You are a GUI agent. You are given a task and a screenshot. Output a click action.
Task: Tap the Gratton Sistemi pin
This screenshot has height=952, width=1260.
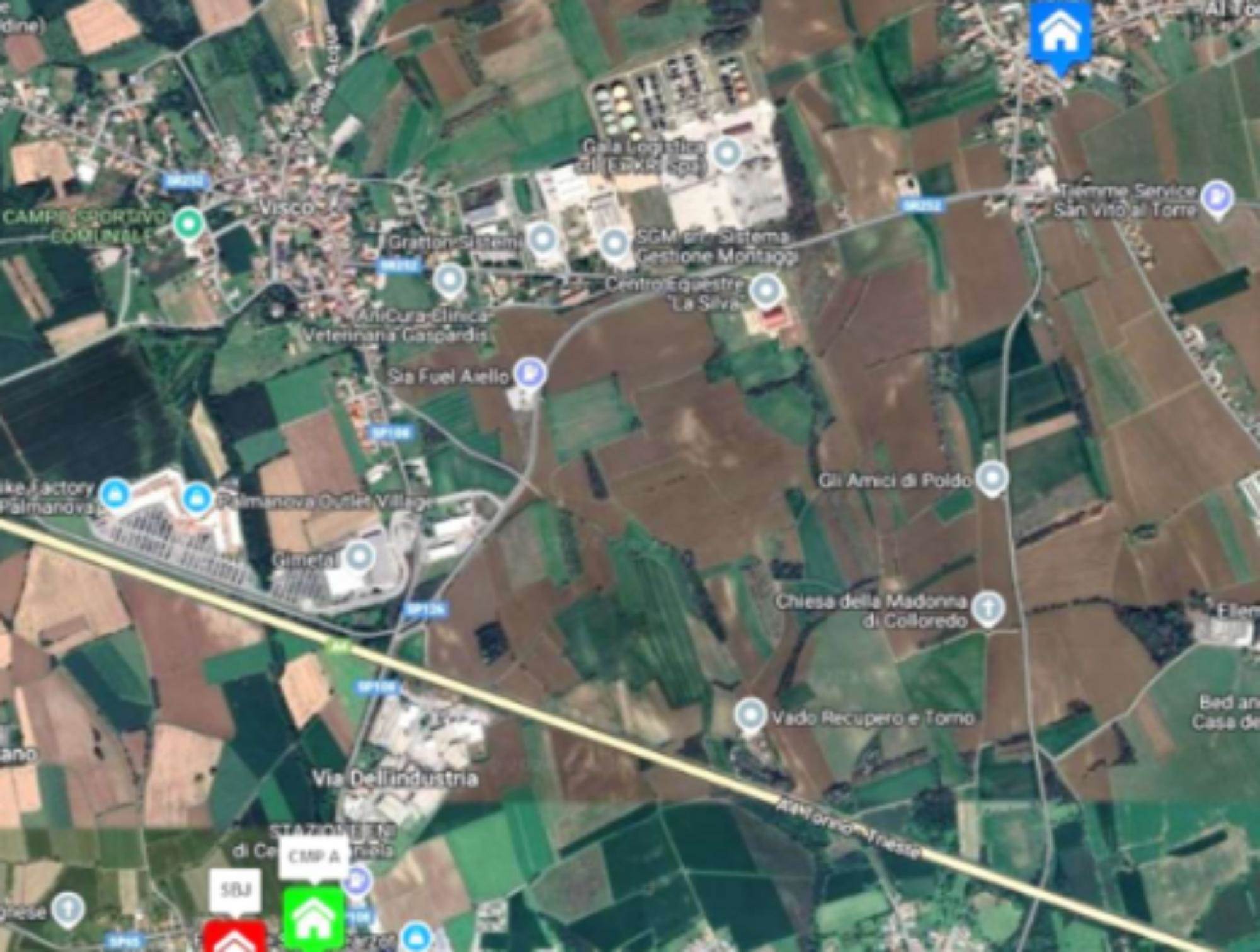tap(542, 239)
